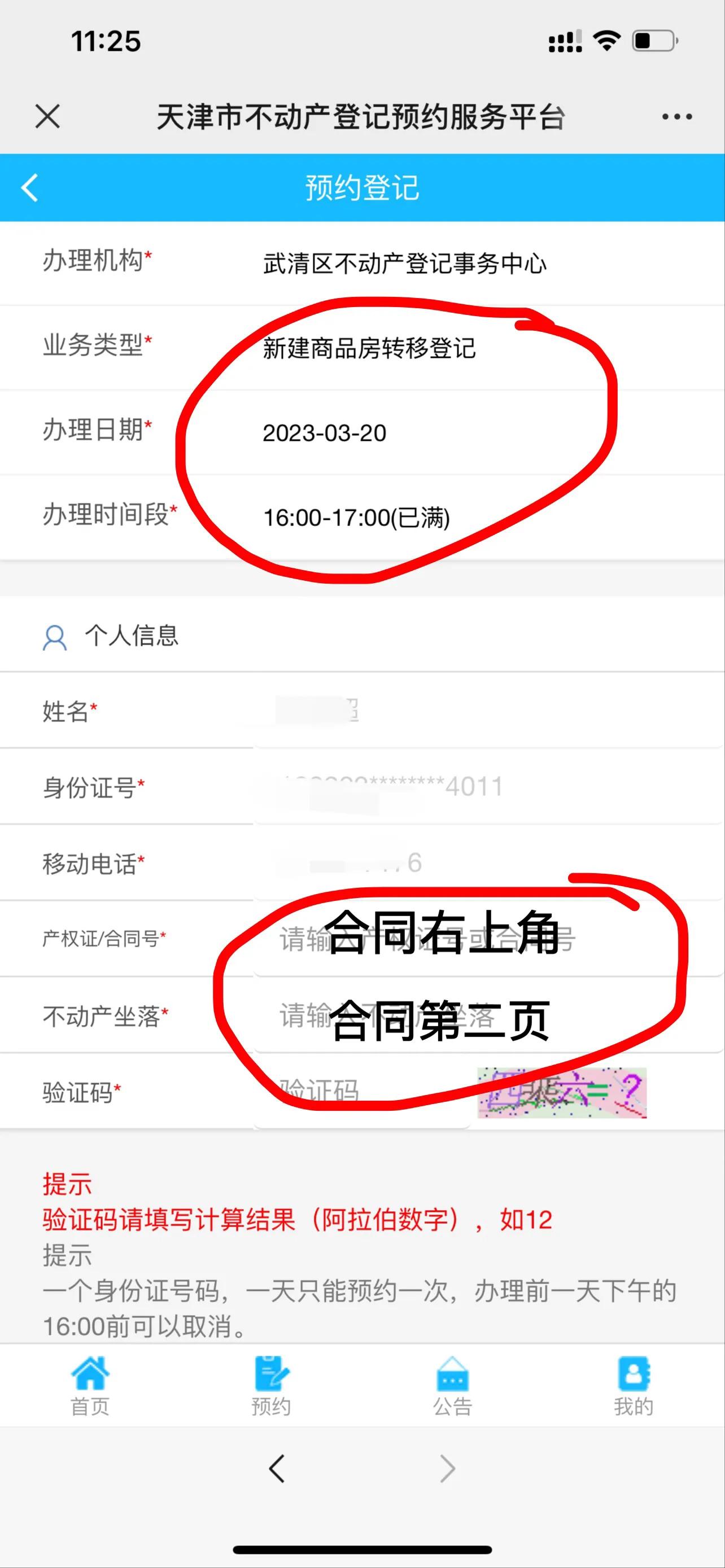Viewport: 725px width, 1568px height.
Task: Close the mini program with the X icon
Action: pyautogui.click(x=47, y=117)
